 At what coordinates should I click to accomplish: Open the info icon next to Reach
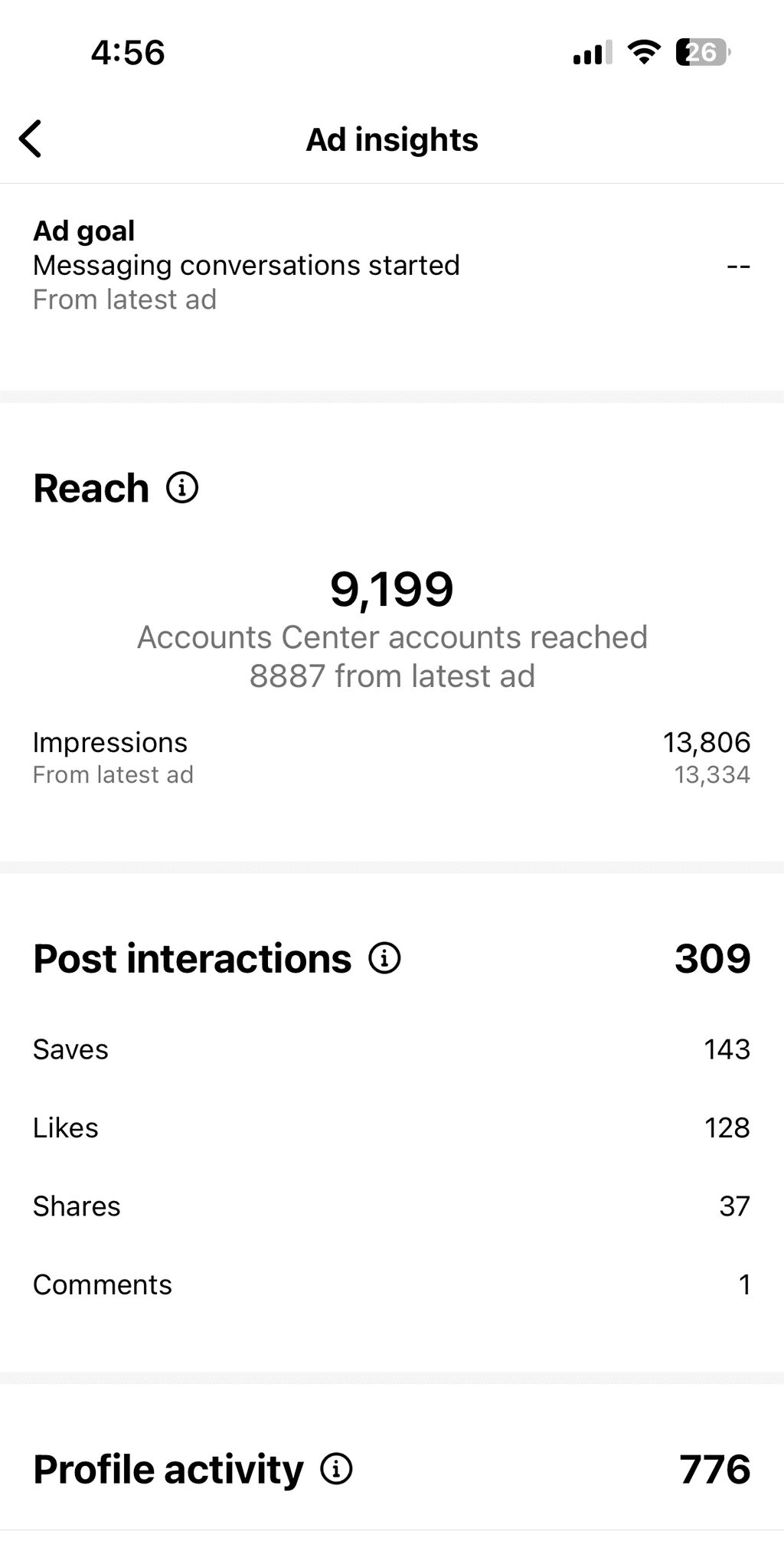coord(182,488)
